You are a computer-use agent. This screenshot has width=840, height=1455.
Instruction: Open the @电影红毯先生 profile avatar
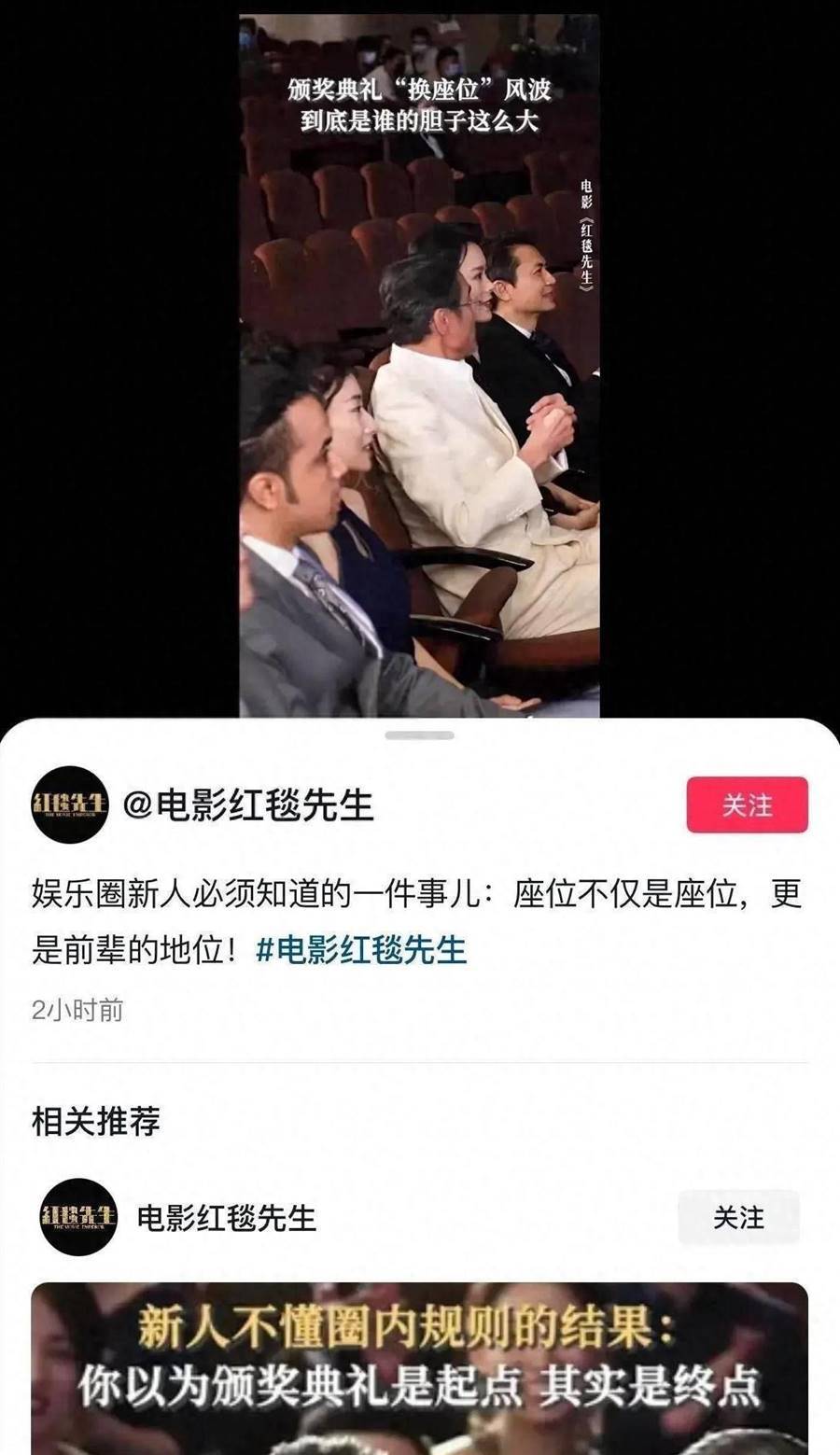[71, 805]
